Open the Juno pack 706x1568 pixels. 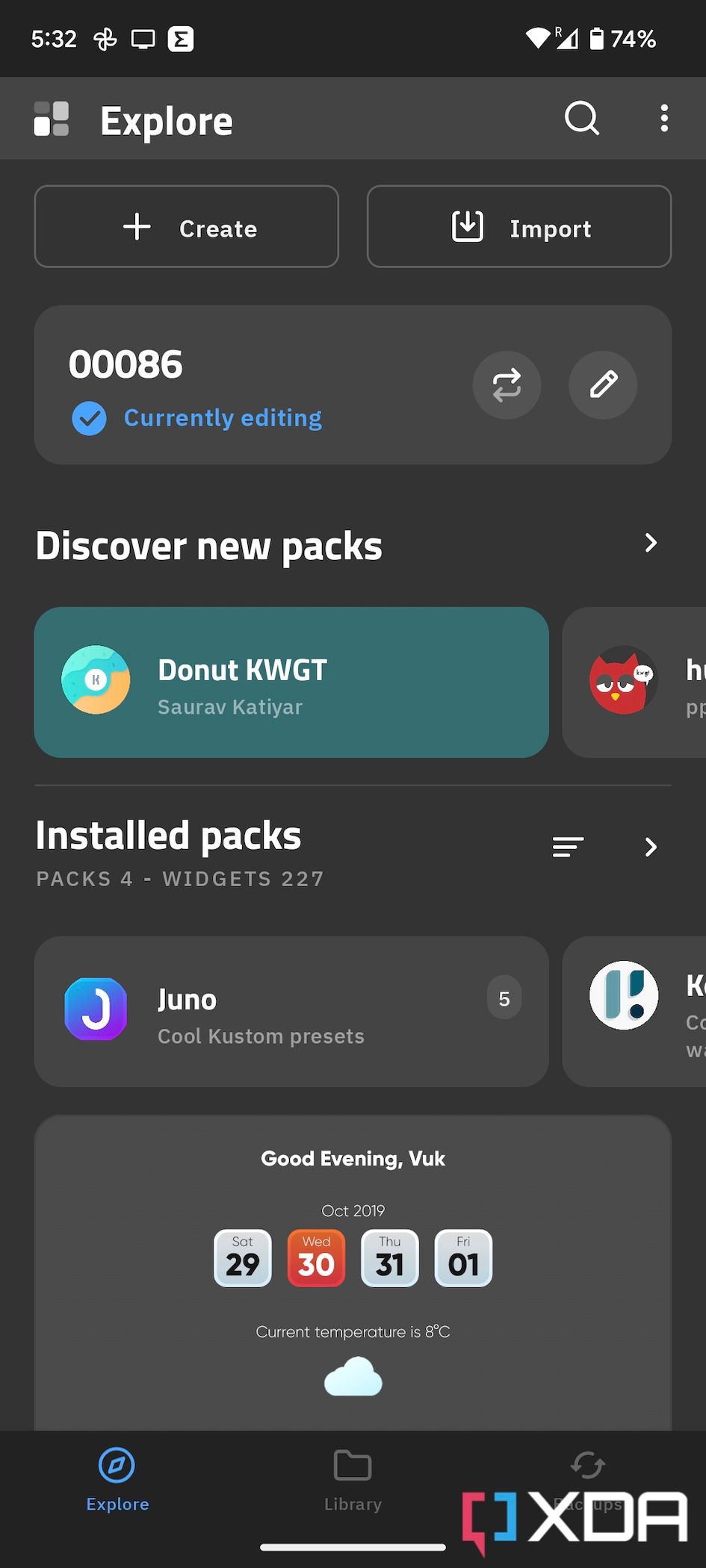pyautogui.click(x=291, y=1012)
